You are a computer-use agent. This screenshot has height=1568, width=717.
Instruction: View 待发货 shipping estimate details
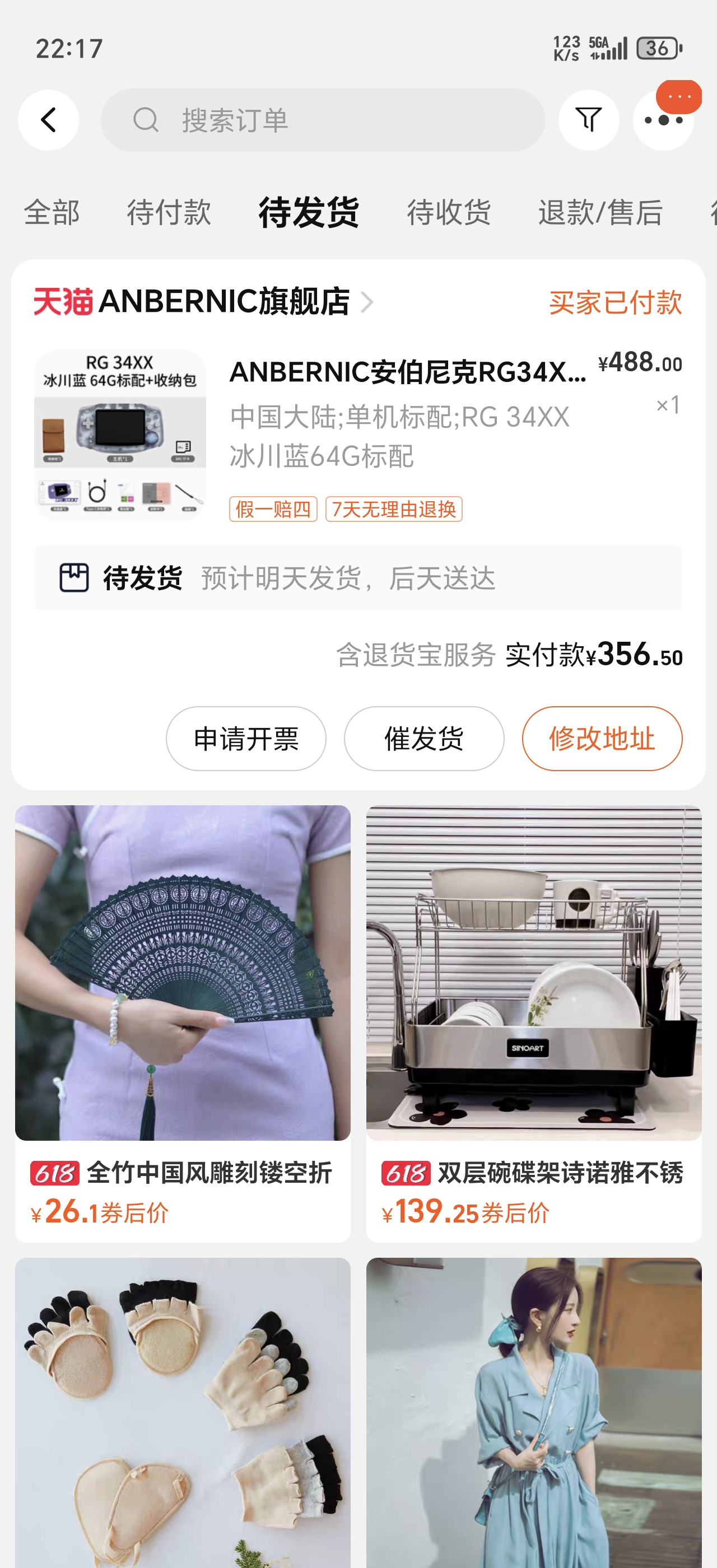pyautogui.click(x=358, y=578)
